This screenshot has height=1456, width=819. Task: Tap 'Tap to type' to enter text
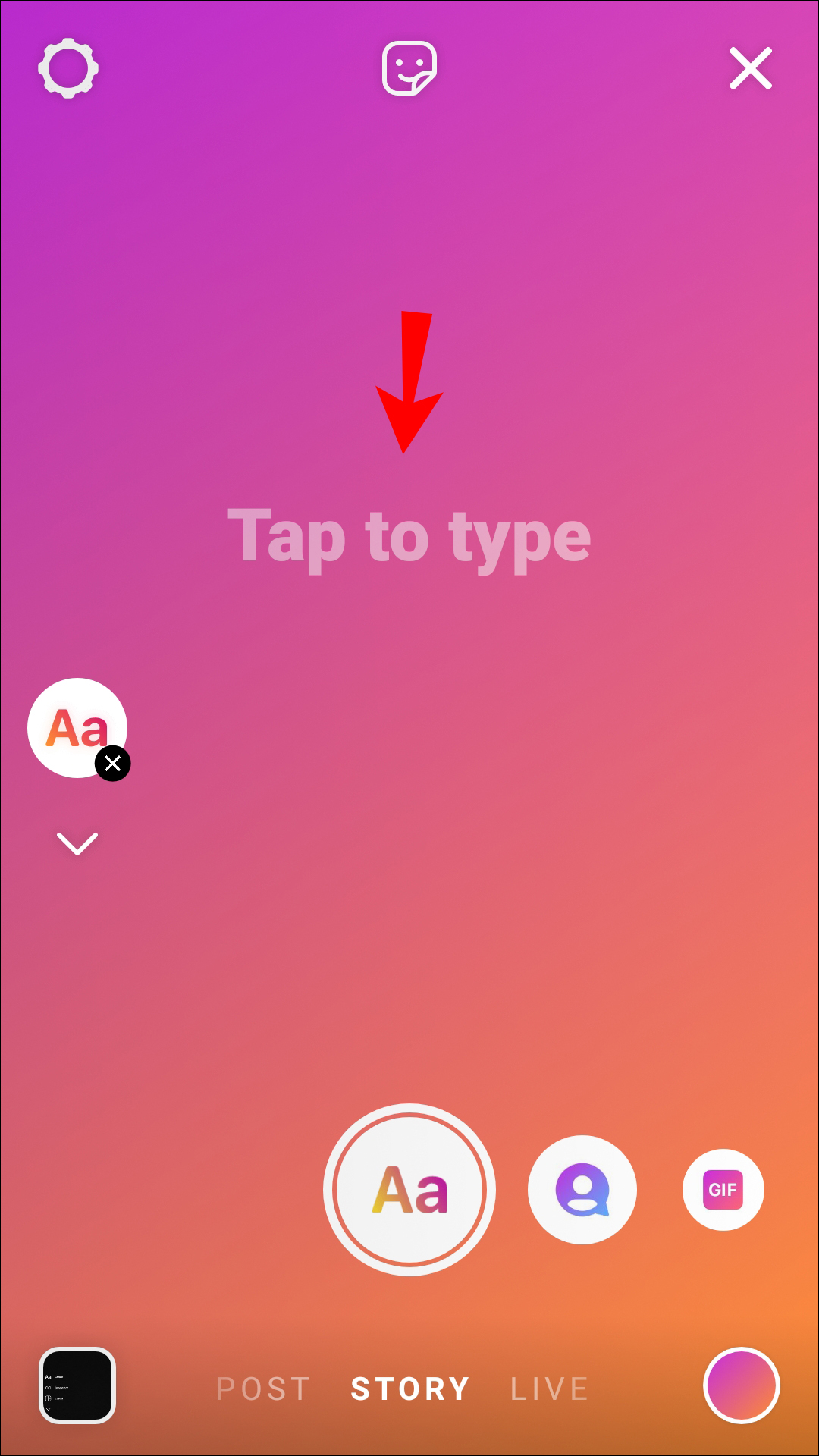409,537
